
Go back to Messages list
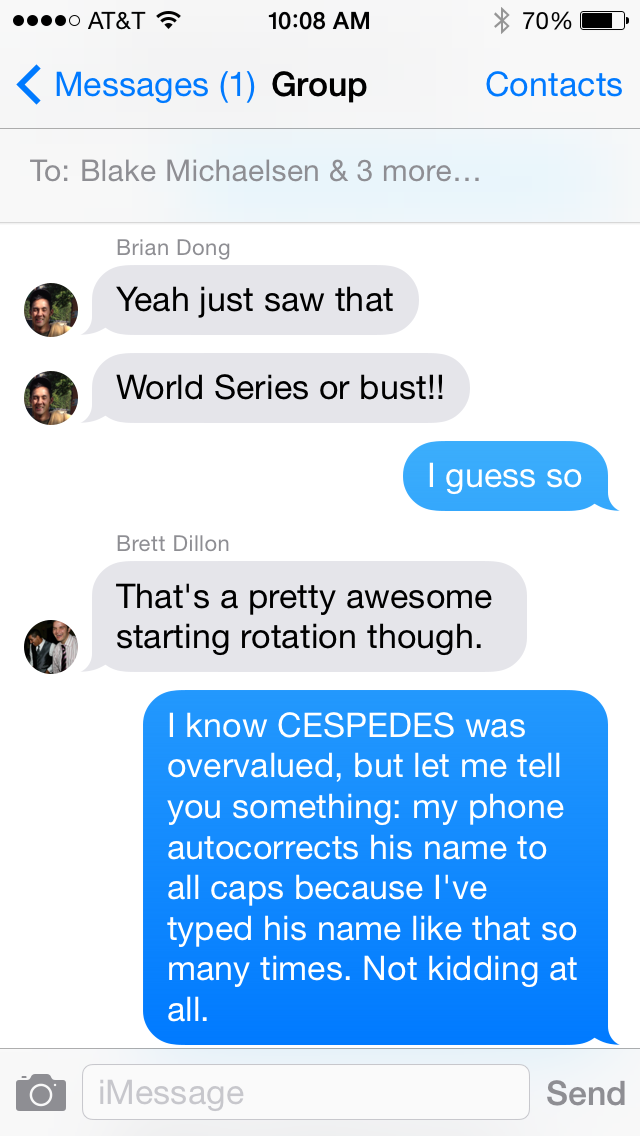pyautogui.click(x=136, y=85)
